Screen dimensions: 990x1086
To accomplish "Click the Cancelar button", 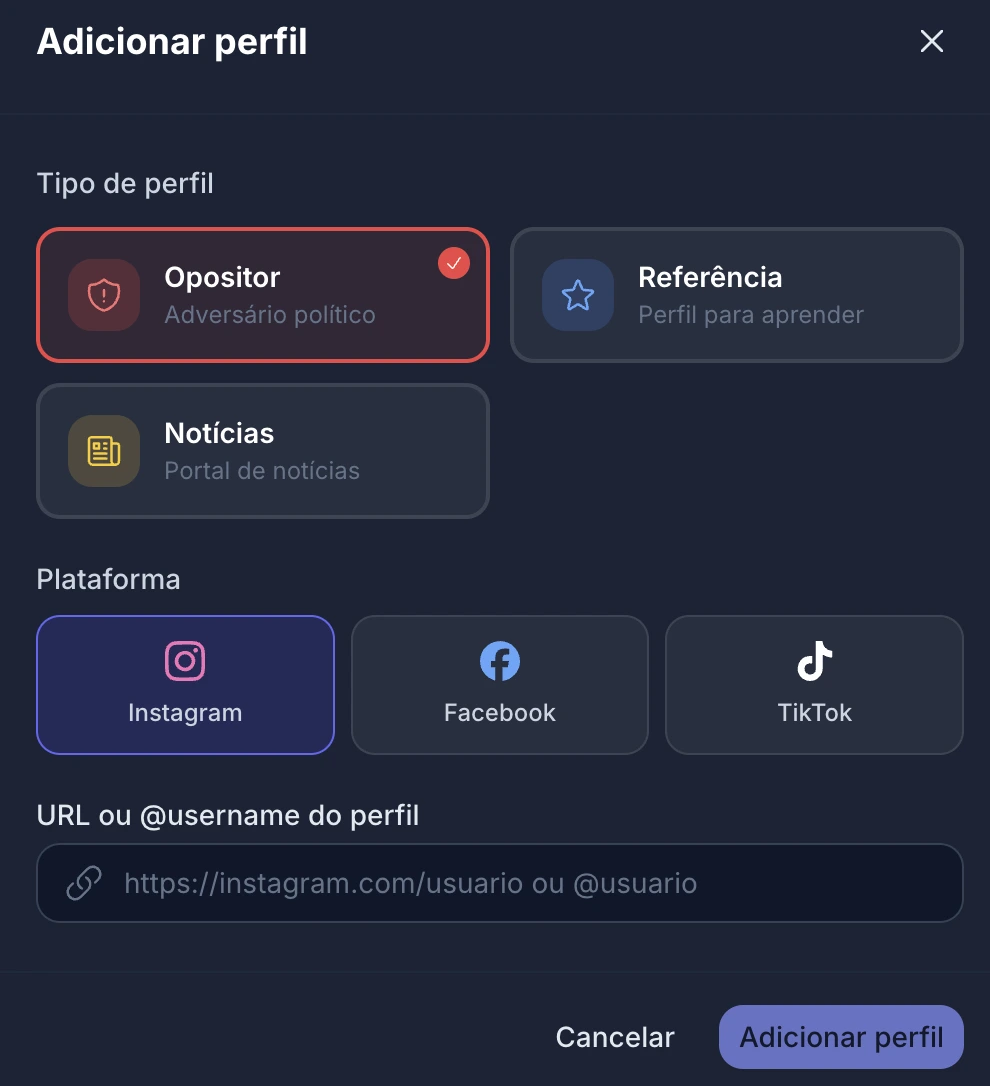I will [615, 1037].
